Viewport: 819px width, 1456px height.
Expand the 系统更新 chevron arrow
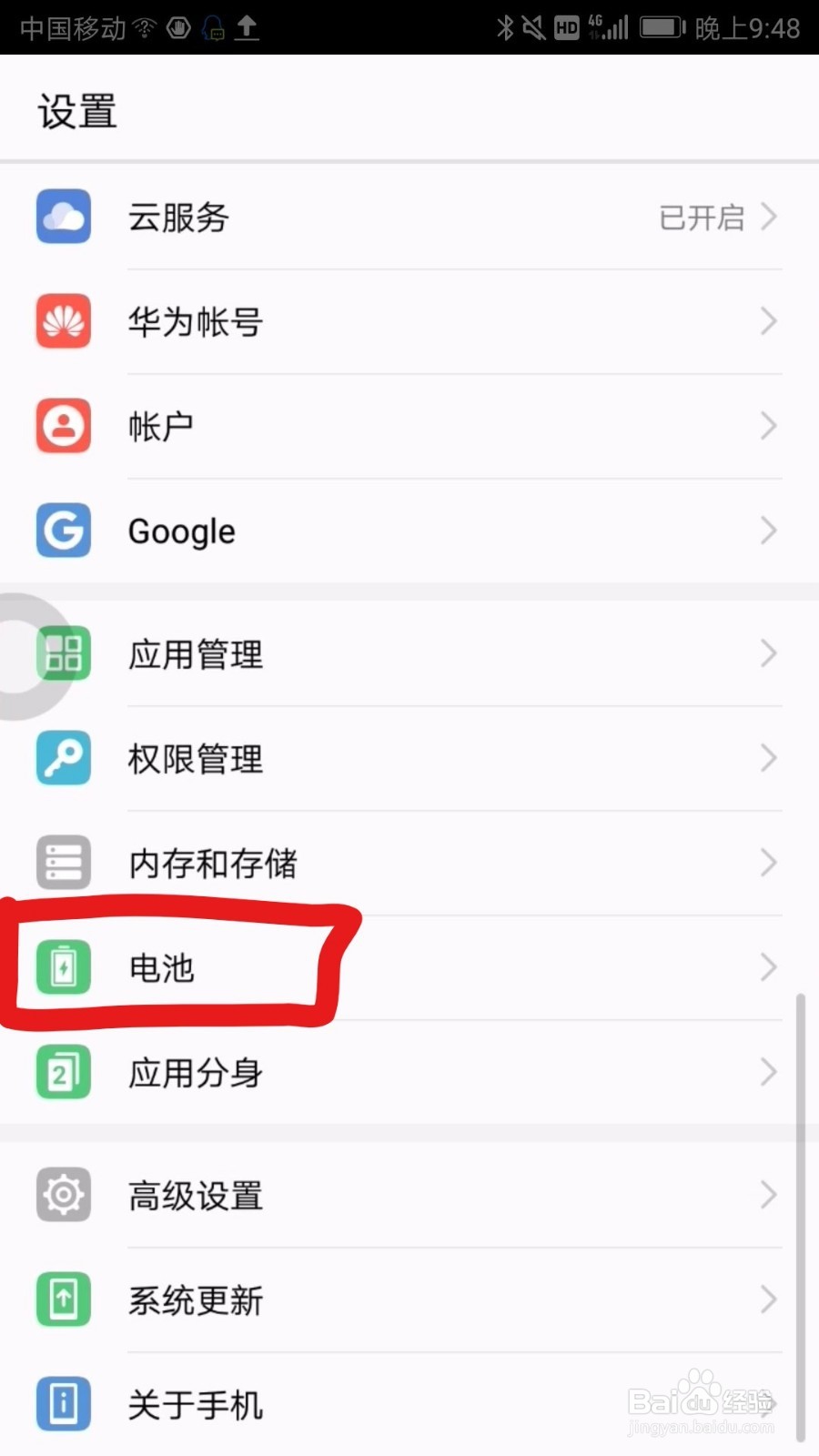point(769,1299)
